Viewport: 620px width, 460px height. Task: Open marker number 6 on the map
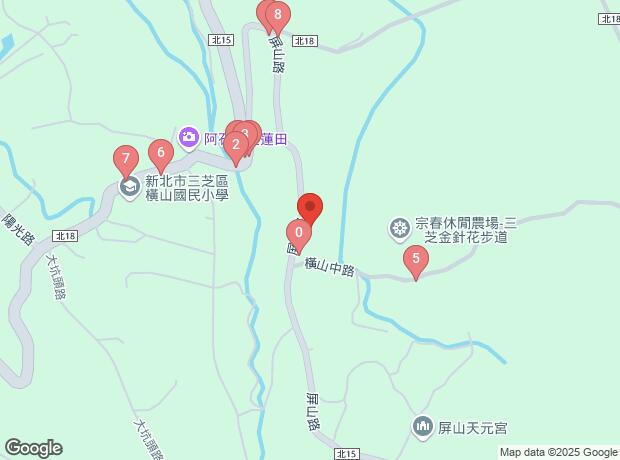point(160,154)
